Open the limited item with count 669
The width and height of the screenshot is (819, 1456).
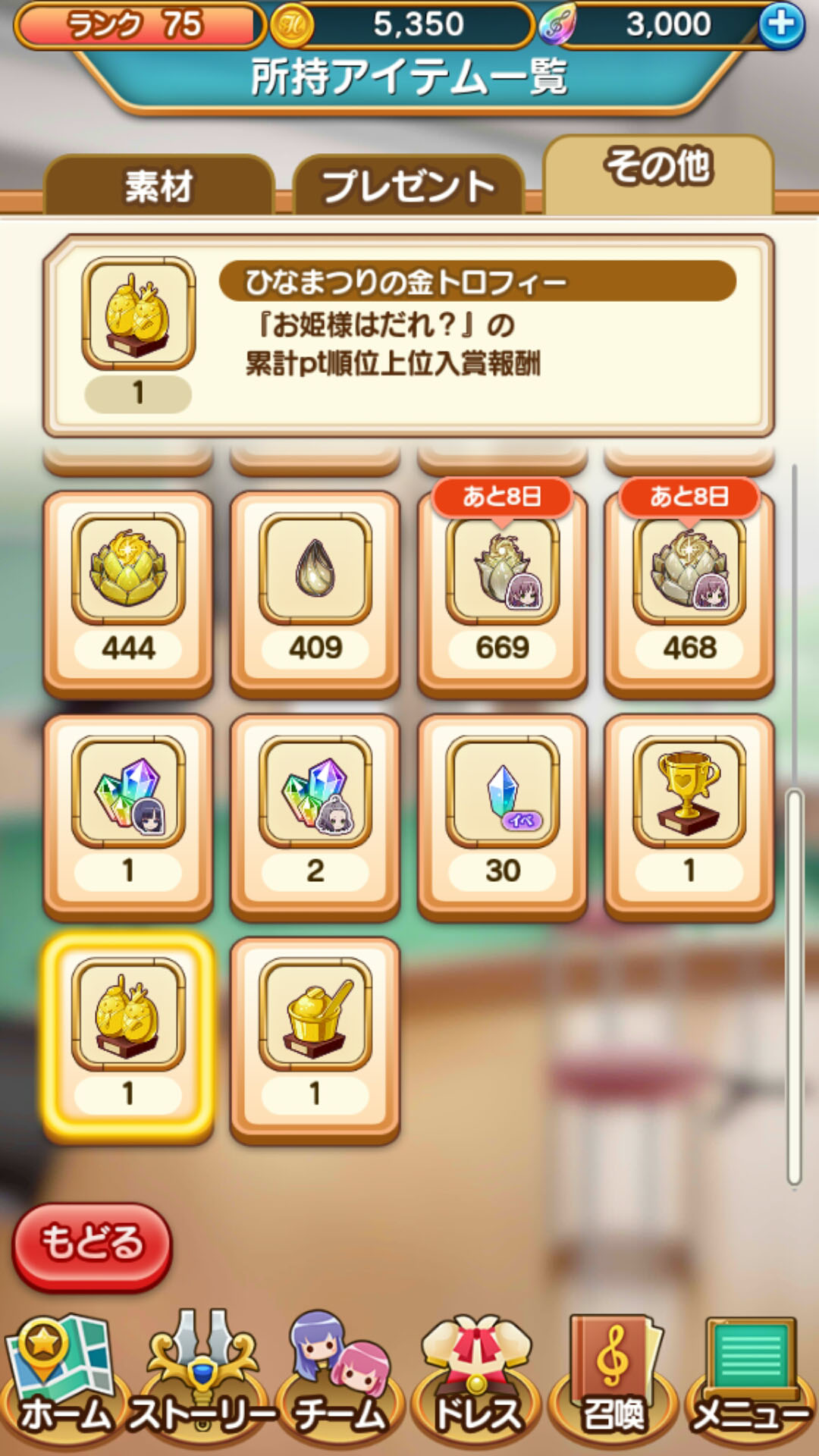(x=502, y=595)
